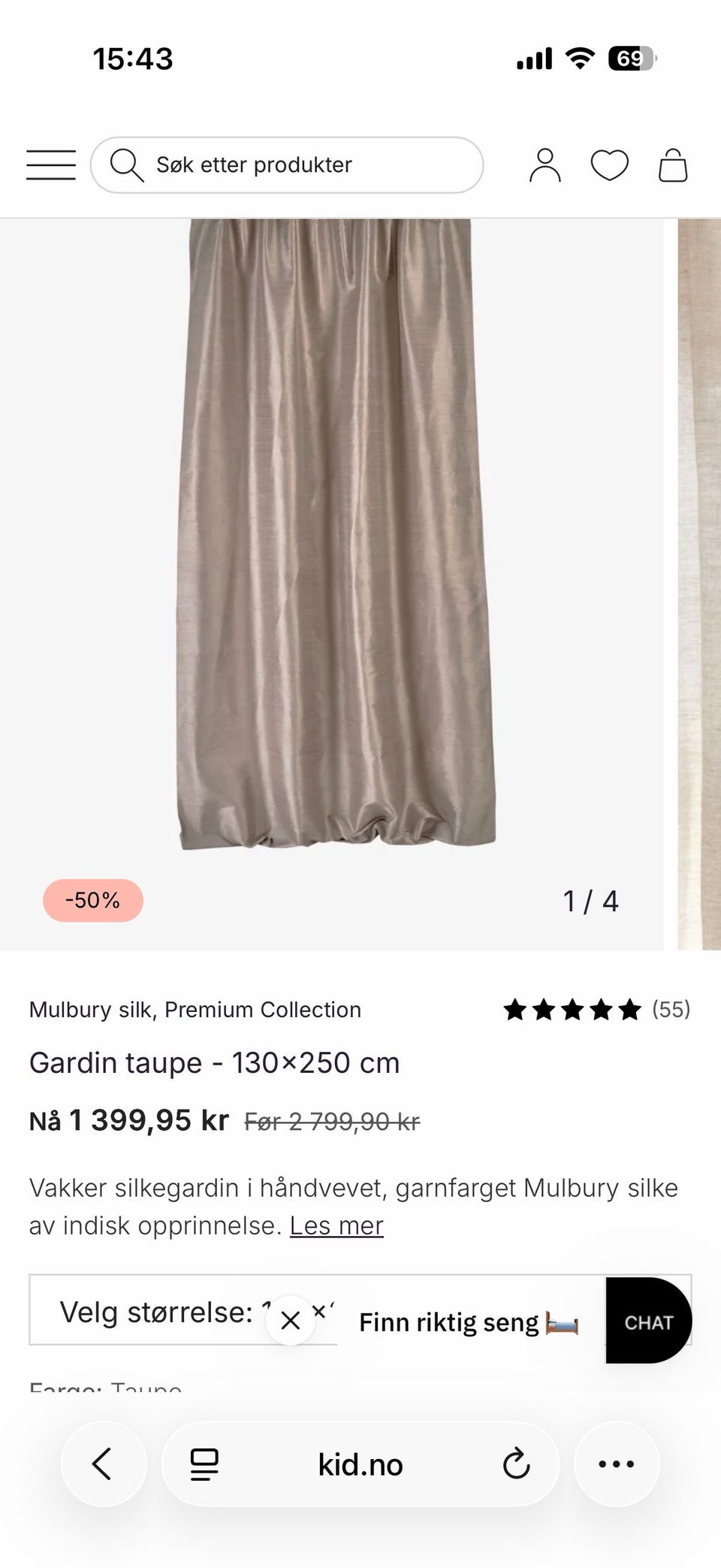
Task: Expand the Les mer description
Action: point(336,1225)
